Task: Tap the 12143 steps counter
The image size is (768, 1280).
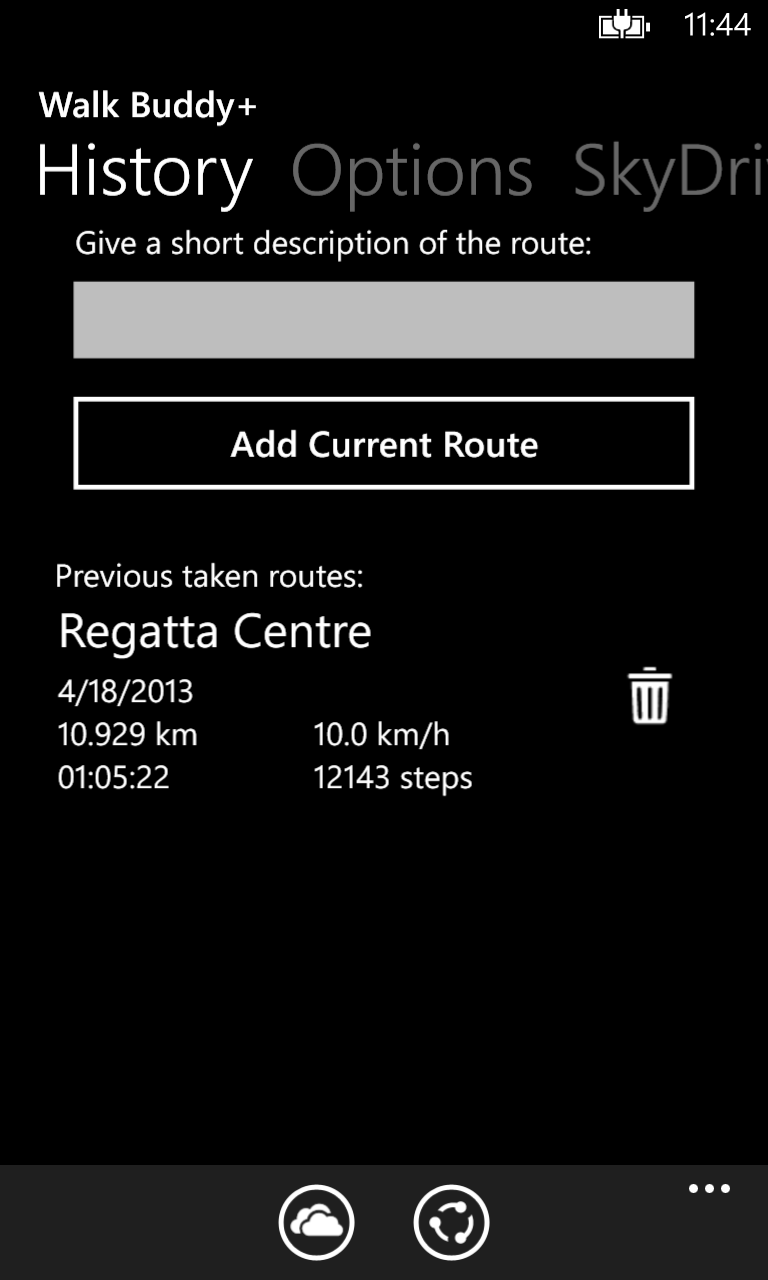Action: coord(392,778)
